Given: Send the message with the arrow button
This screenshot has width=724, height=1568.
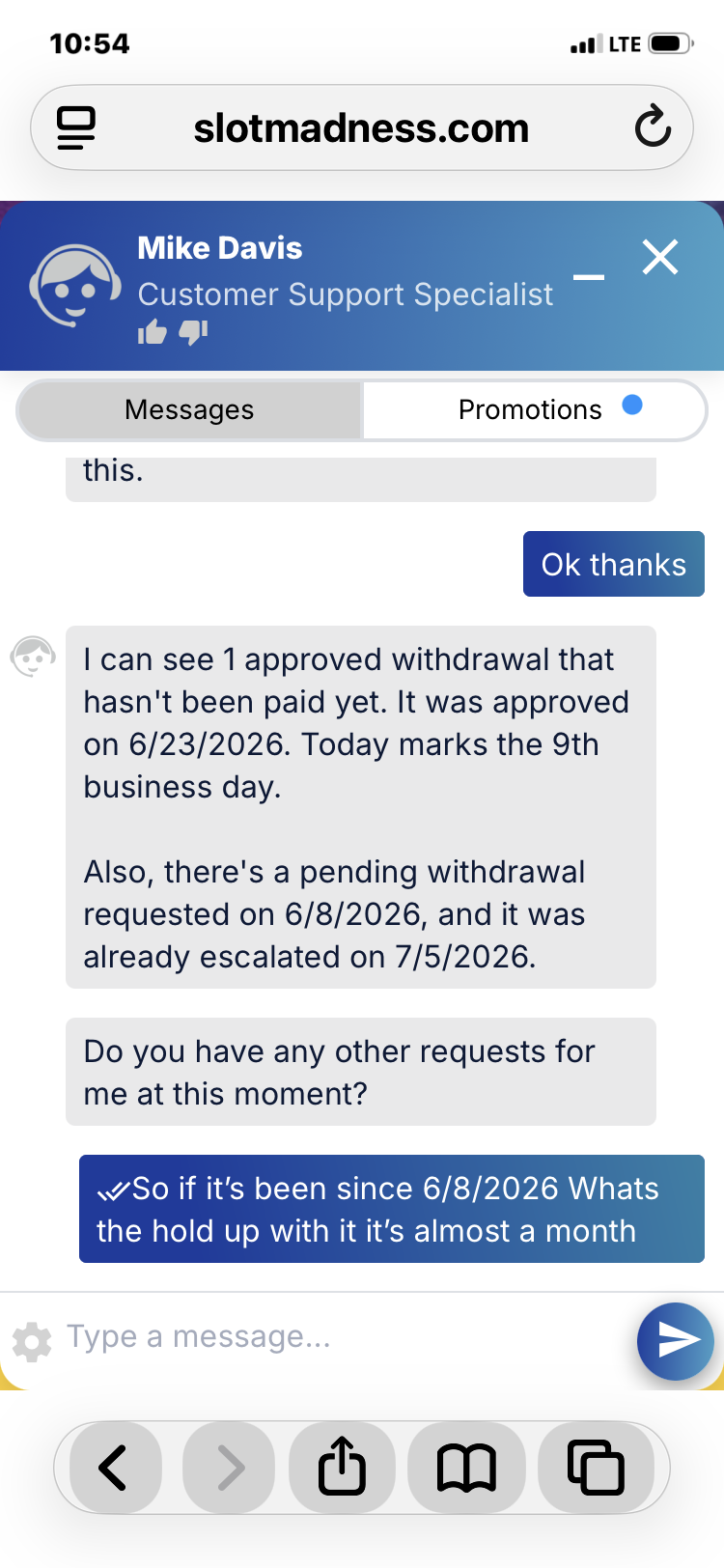Looking at the screenshot, I should point(676,1340).
